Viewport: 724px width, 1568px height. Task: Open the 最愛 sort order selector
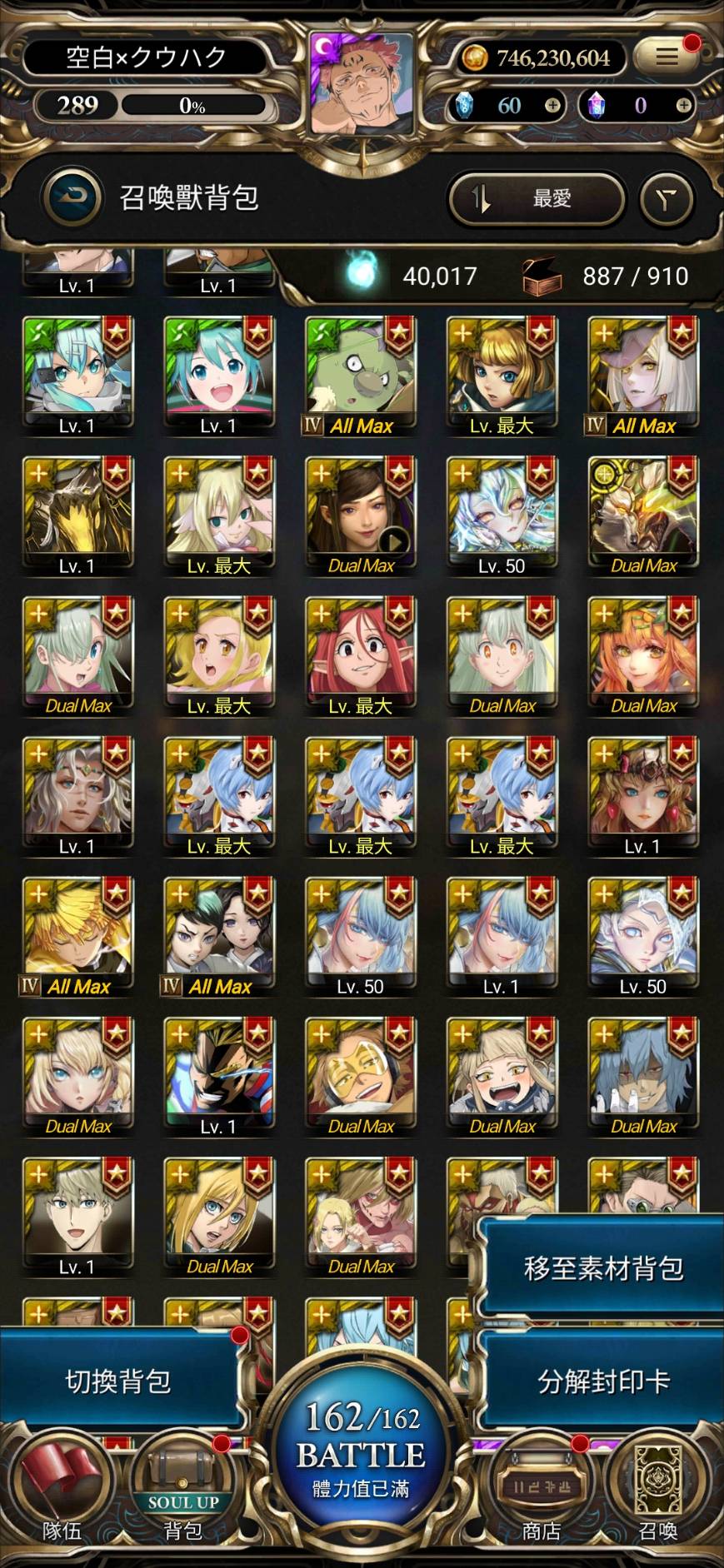tap(537, 198)
